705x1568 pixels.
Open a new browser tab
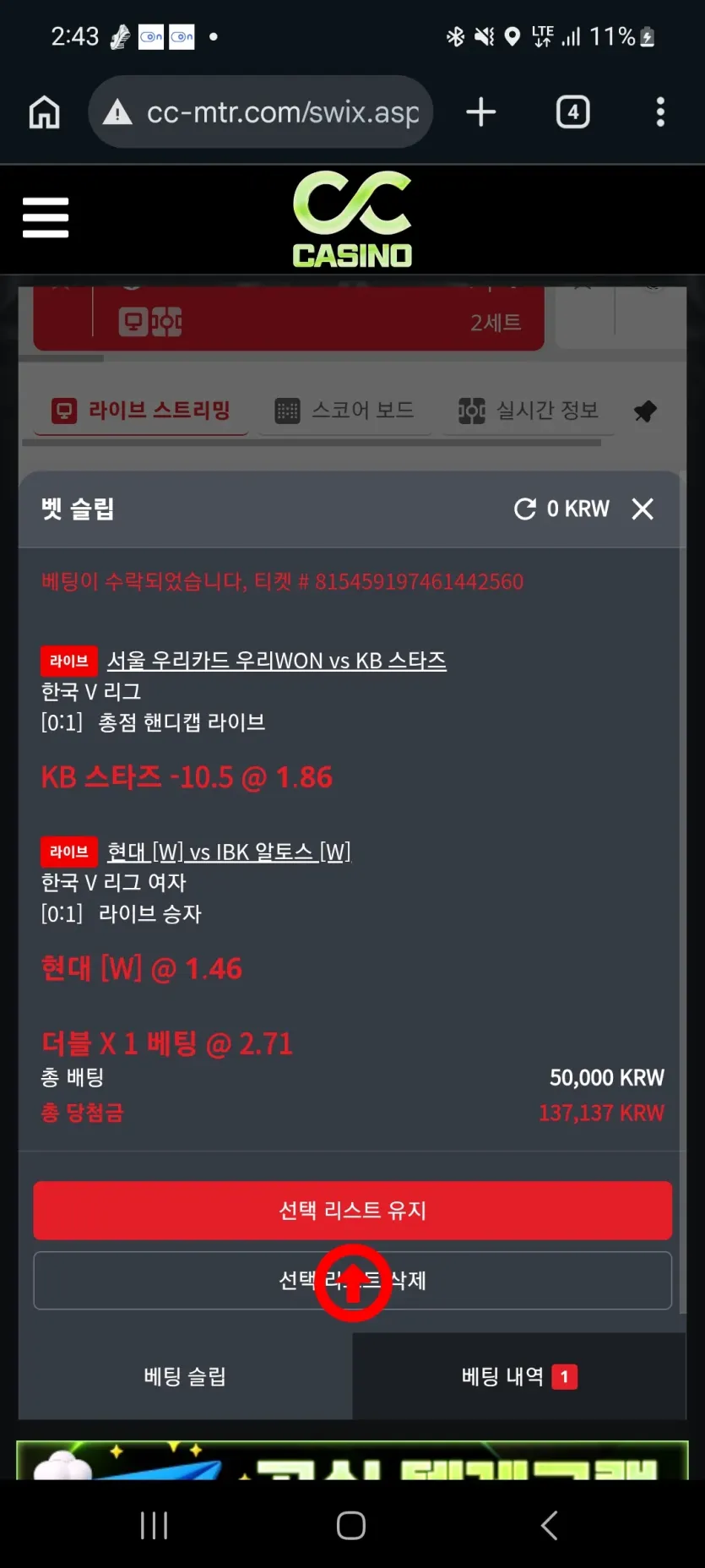click(481, 112)
